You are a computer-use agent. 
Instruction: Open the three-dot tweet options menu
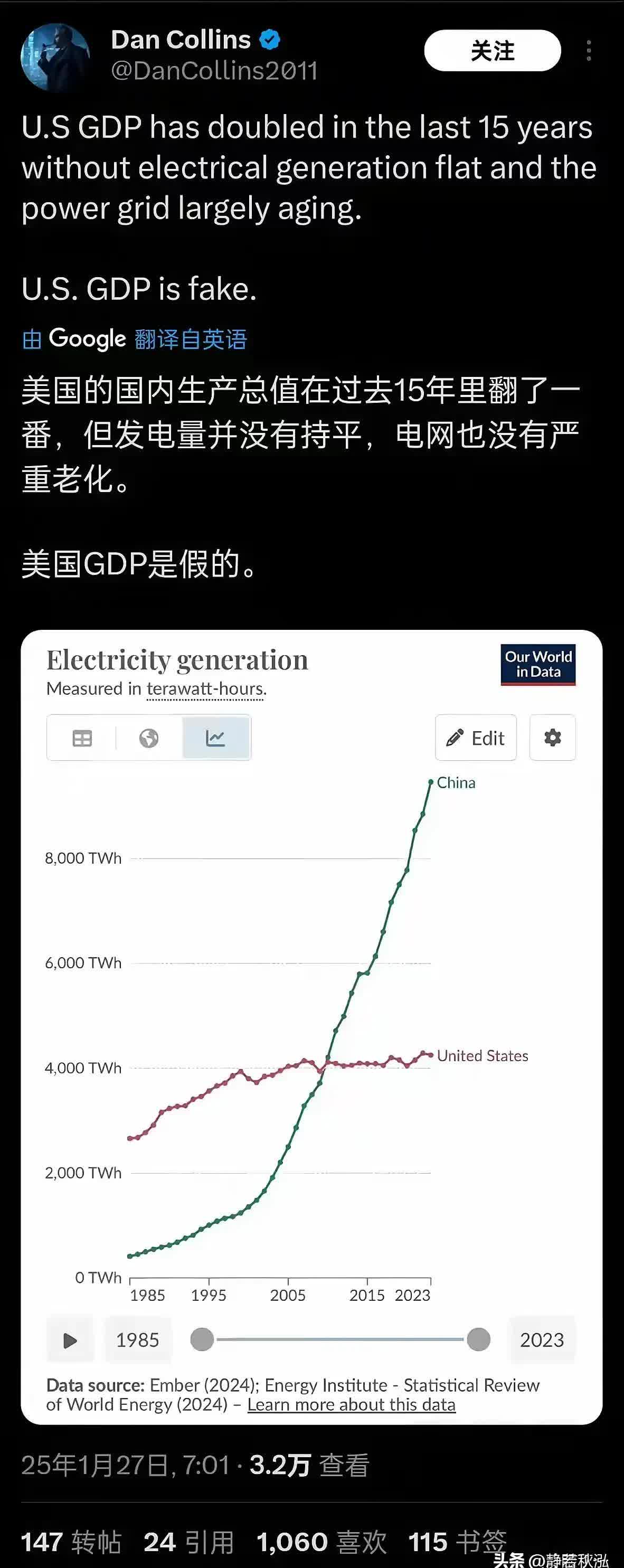click(x=588, y=51)
